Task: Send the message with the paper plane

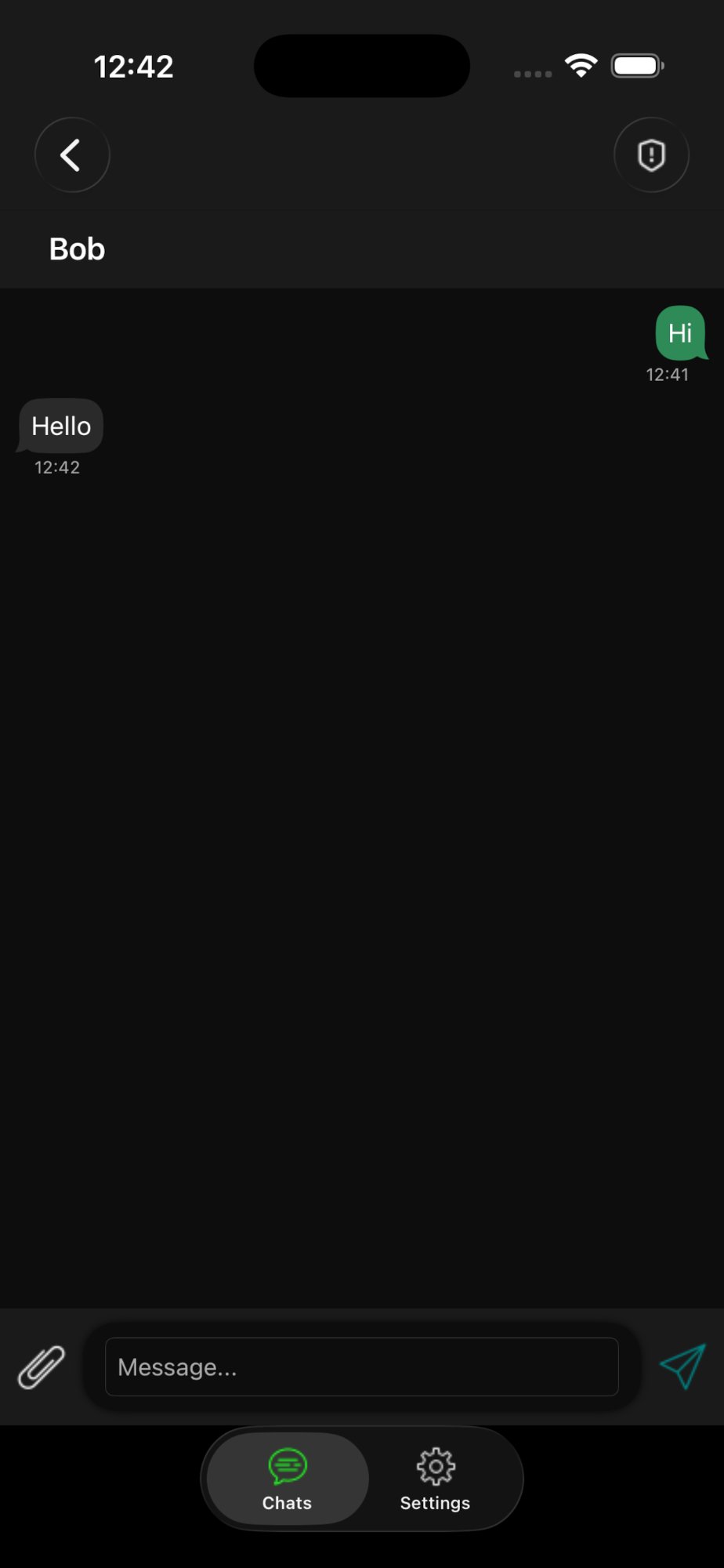Action: tap(682, 1367)
